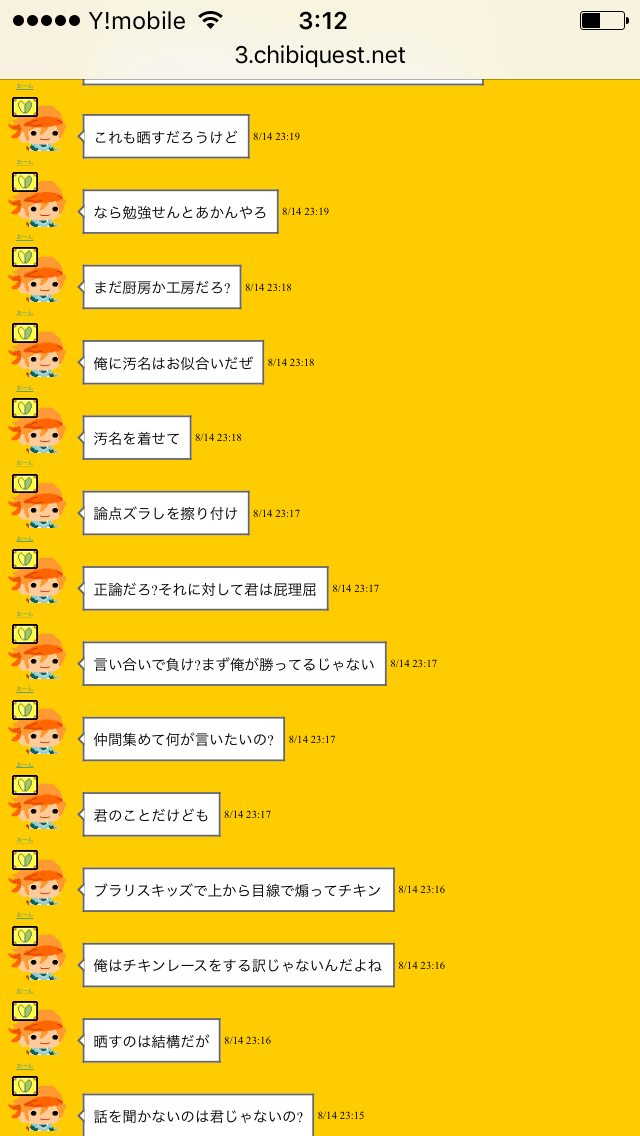Open username link above 仲間集めて何が言いたいの? message
This screenshot has width=640, height=1136.
coord(25,689)
